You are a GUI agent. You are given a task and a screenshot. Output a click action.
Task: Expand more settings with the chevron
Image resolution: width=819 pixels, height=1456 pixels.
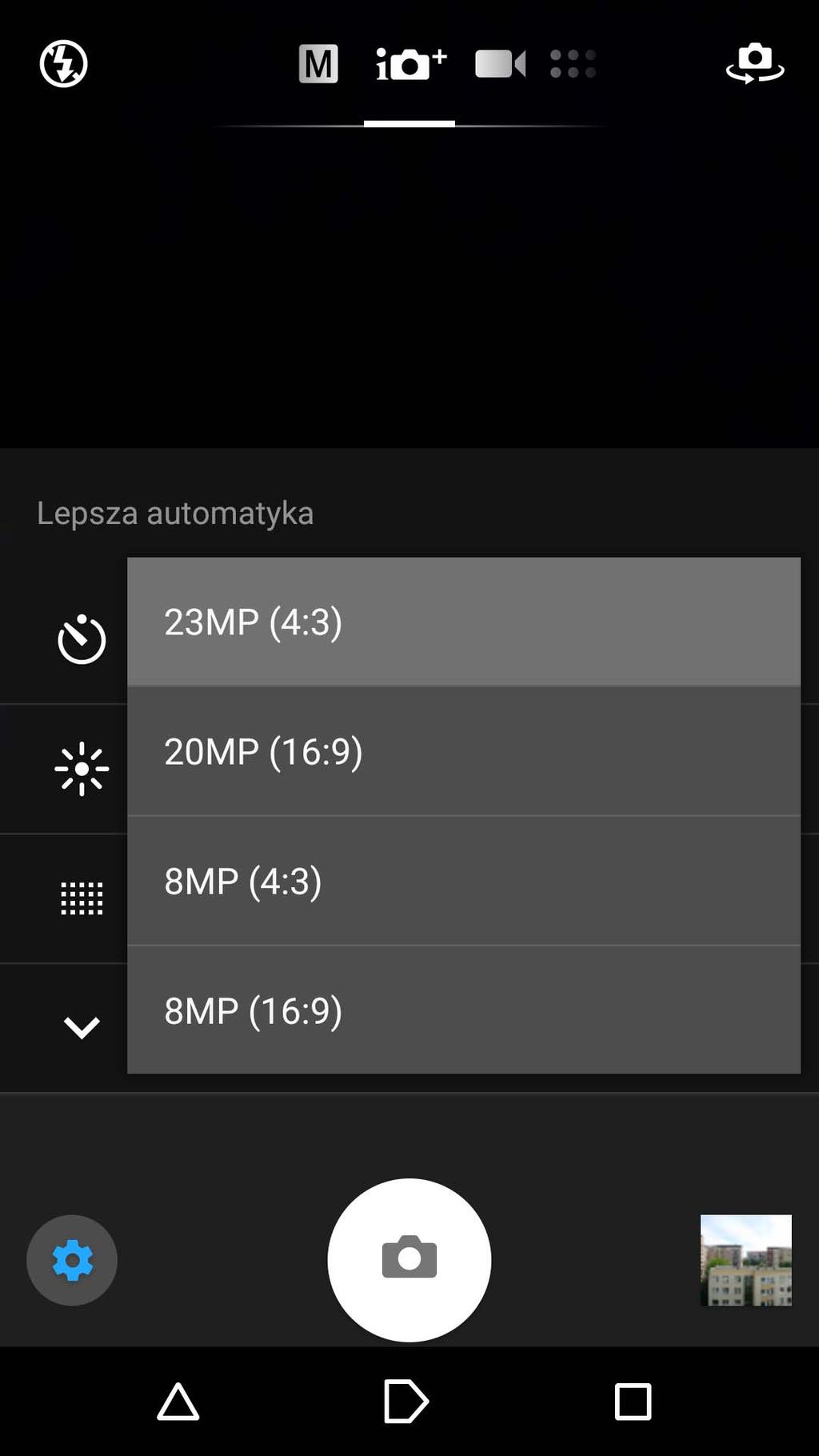(82, 1027)
